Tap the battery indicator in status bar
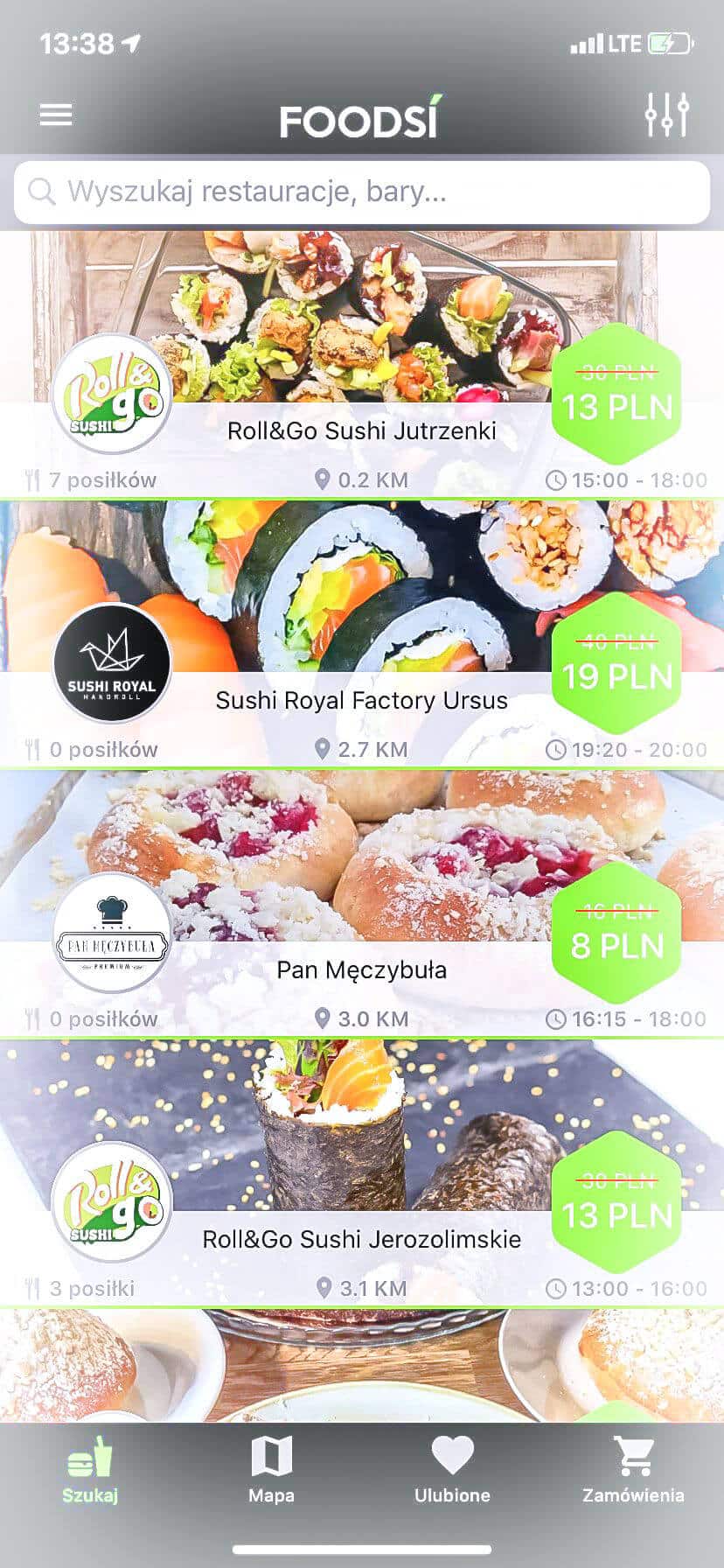 tap(670, 44)
